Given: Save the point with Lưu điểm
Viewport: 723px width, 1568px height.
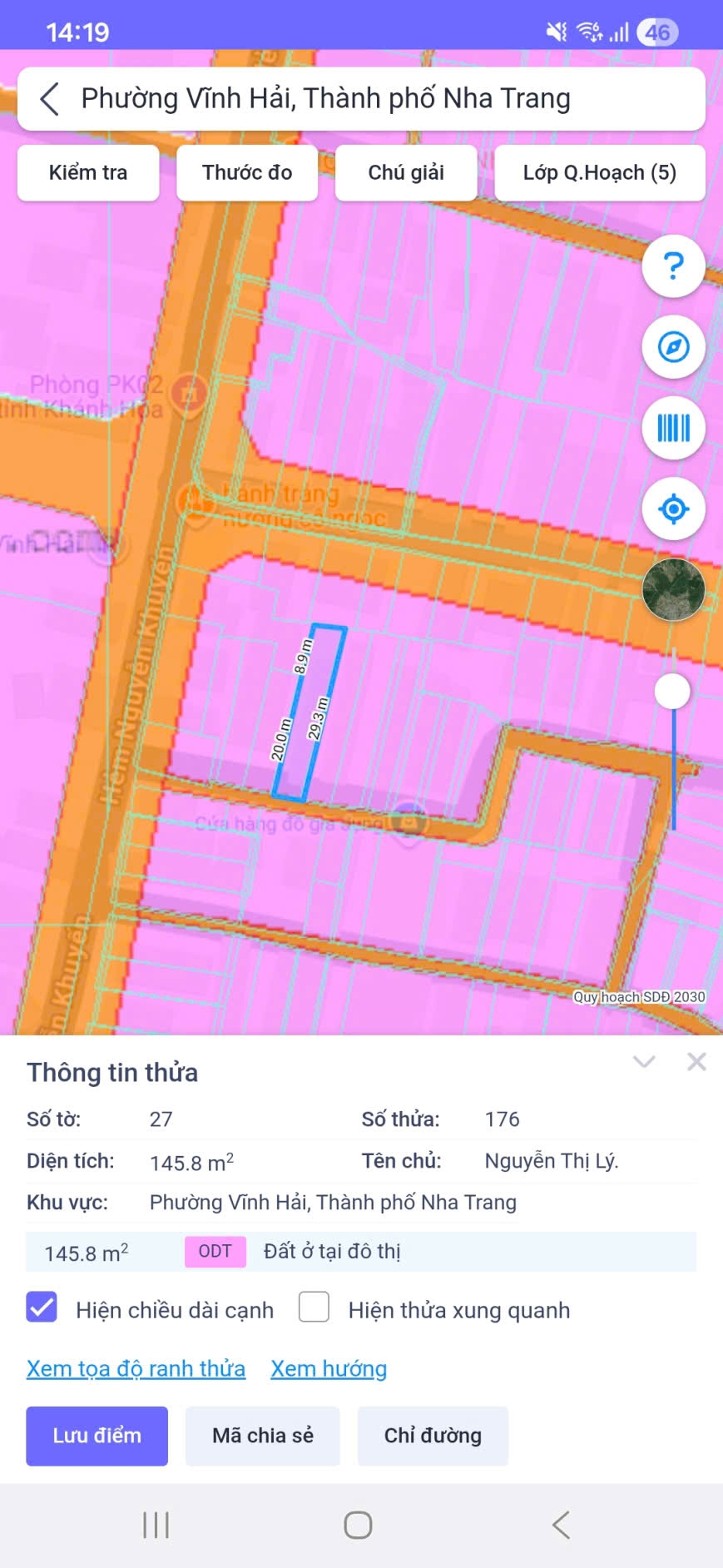Looking at the screenshot, I should pyautogui.click(x=97, y=1436).
